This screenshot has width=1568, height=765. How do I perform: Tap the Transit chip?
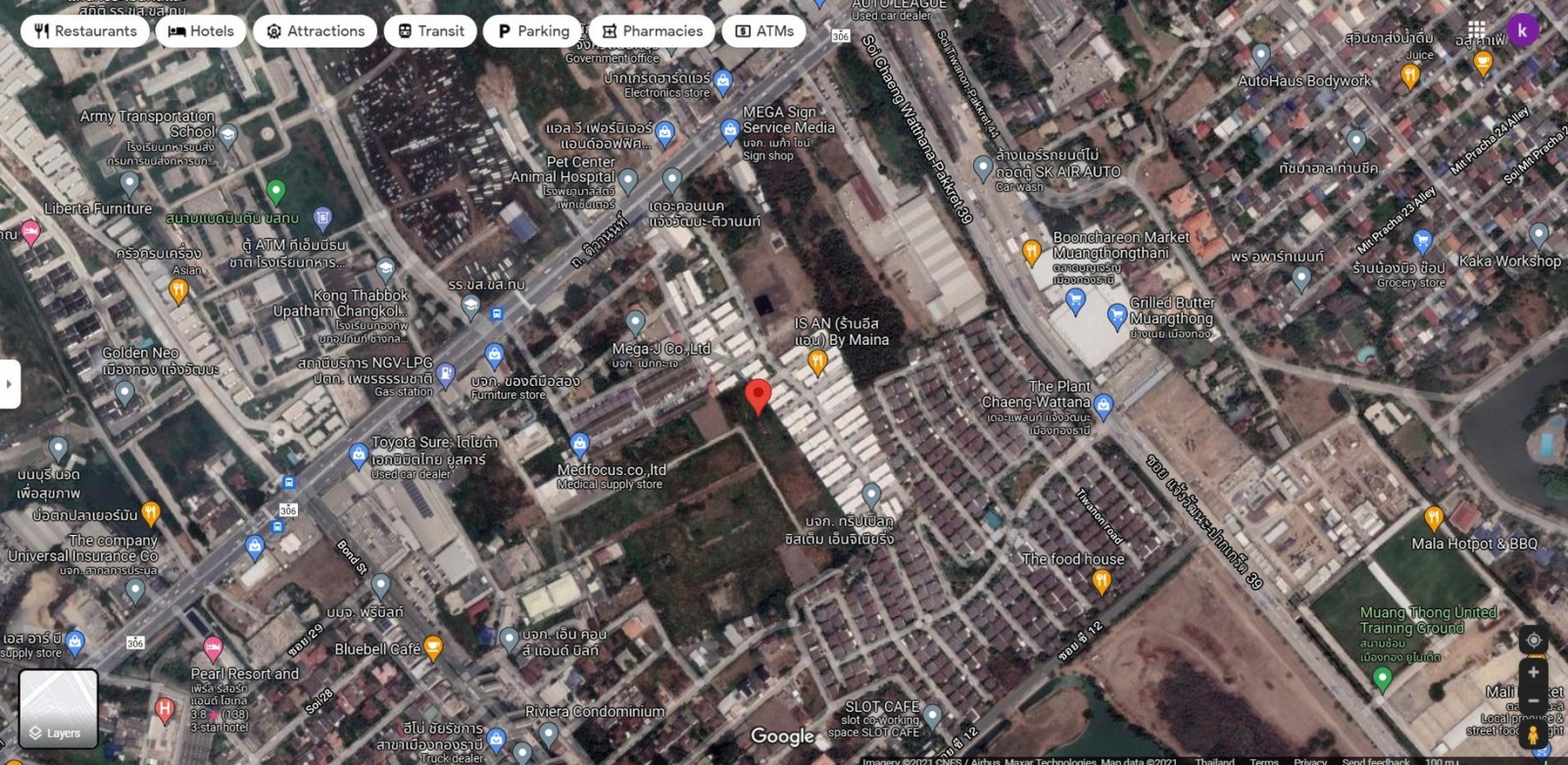tap(430, 31)
